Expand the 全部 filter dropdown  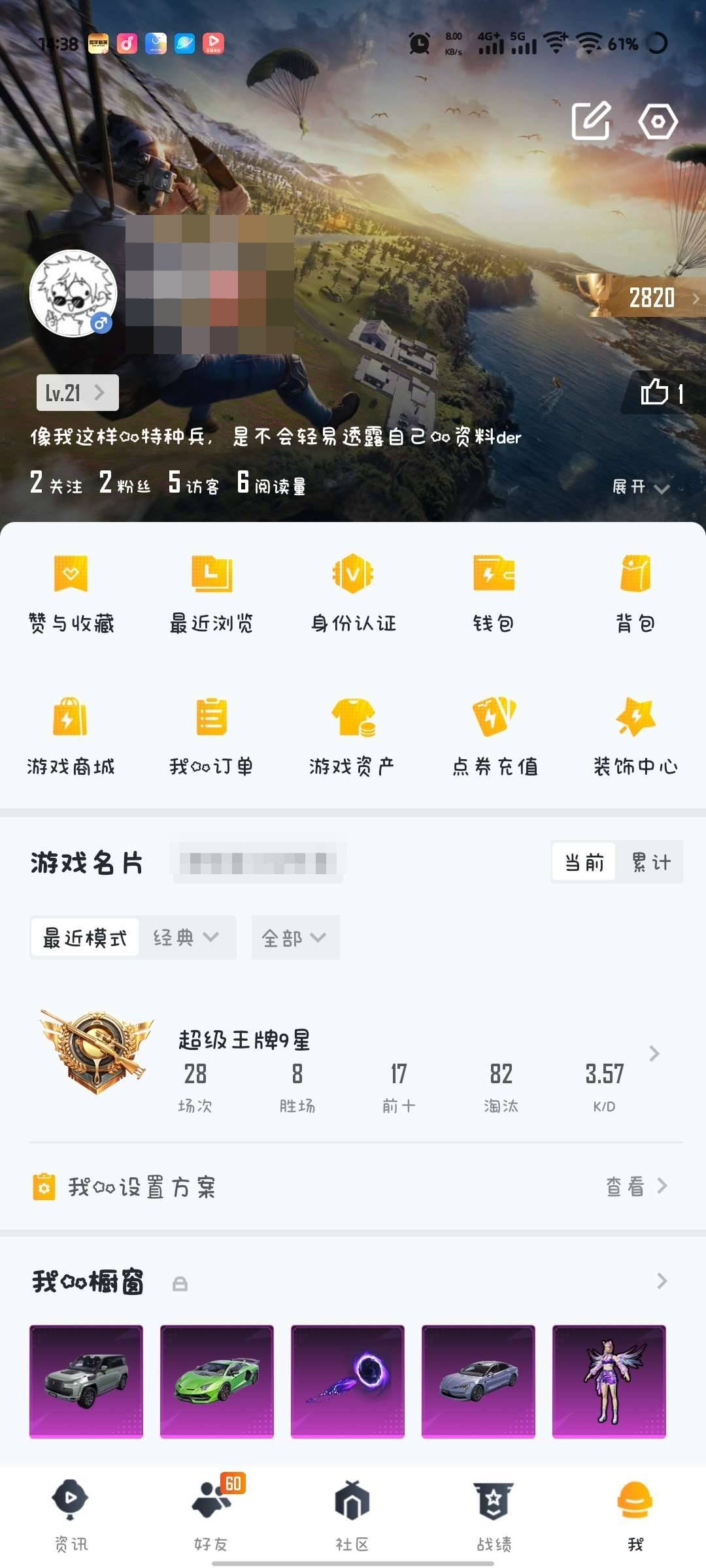294,937
